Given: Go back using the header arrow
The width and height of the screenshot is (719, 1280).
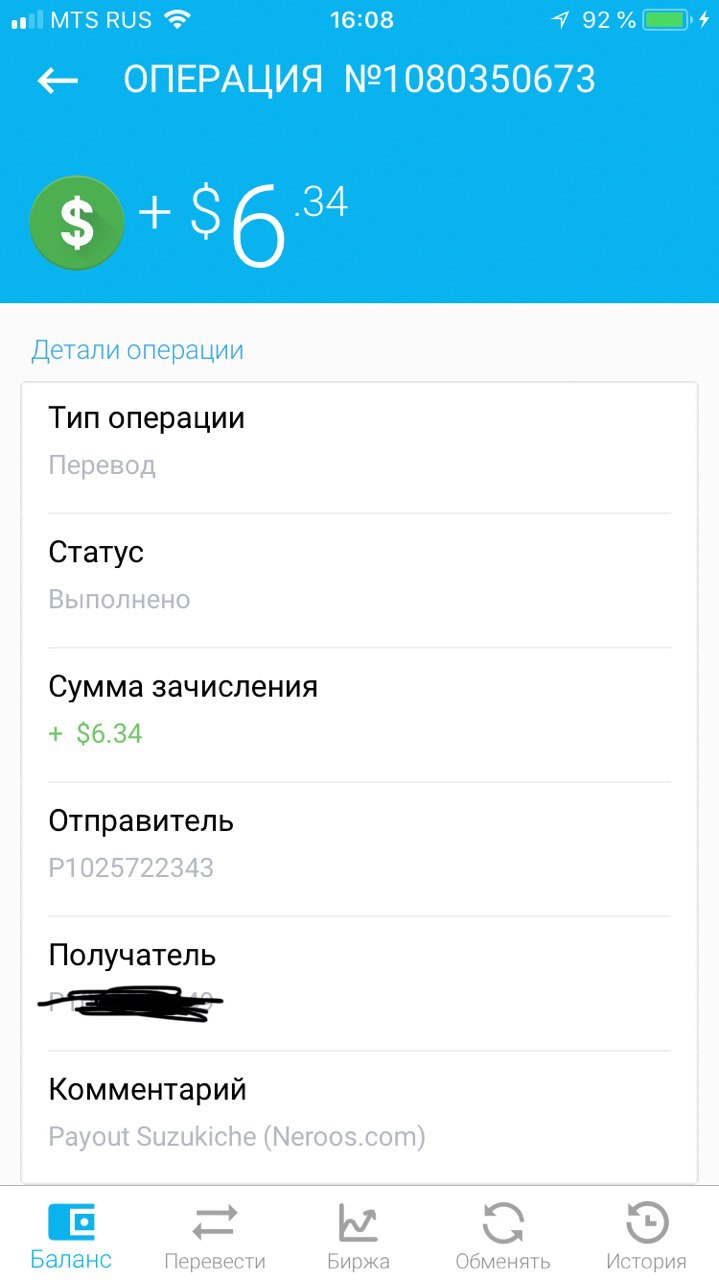Looking at the screenshot, I should click(57, 80).
